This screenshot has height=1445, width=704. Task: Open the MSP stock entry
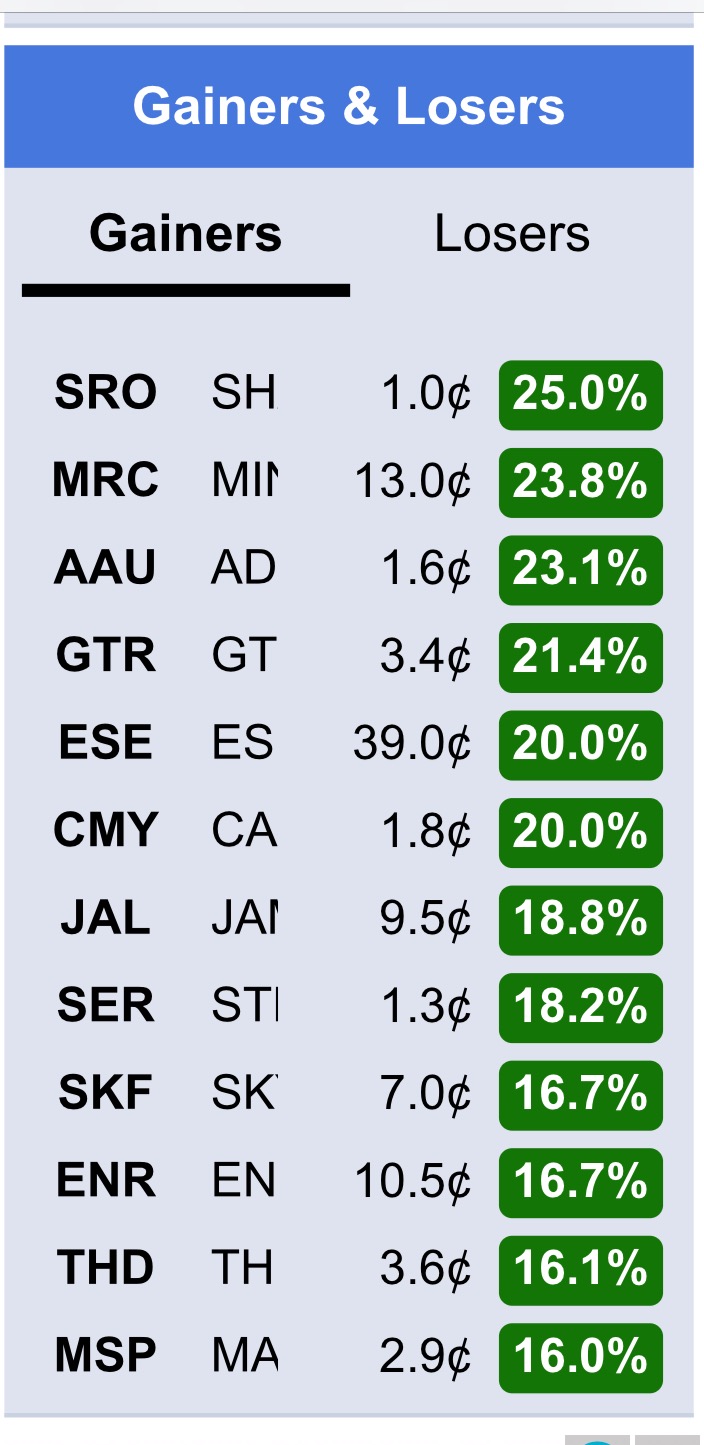[x=349, y=1357]
